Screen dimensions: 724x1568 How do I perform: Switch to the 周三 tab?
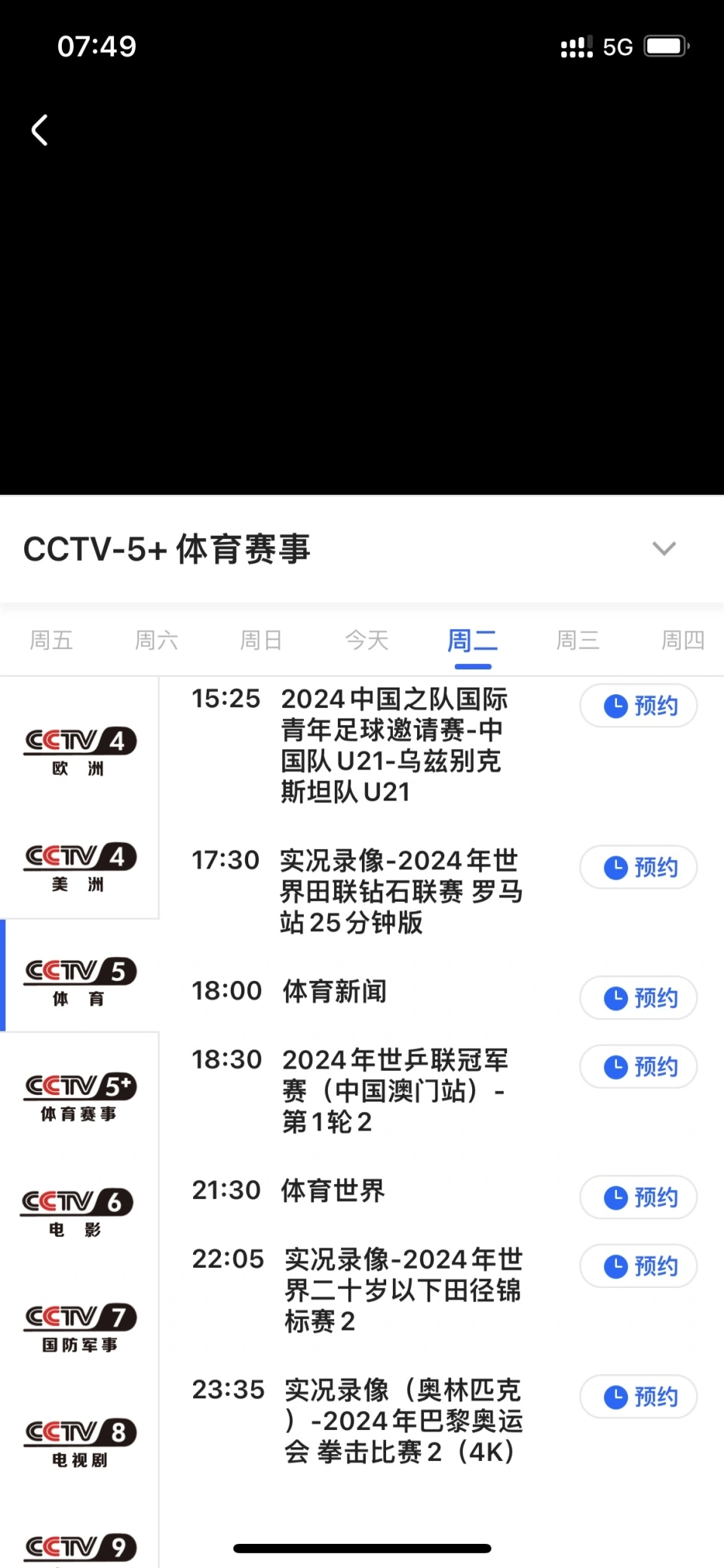578,641
